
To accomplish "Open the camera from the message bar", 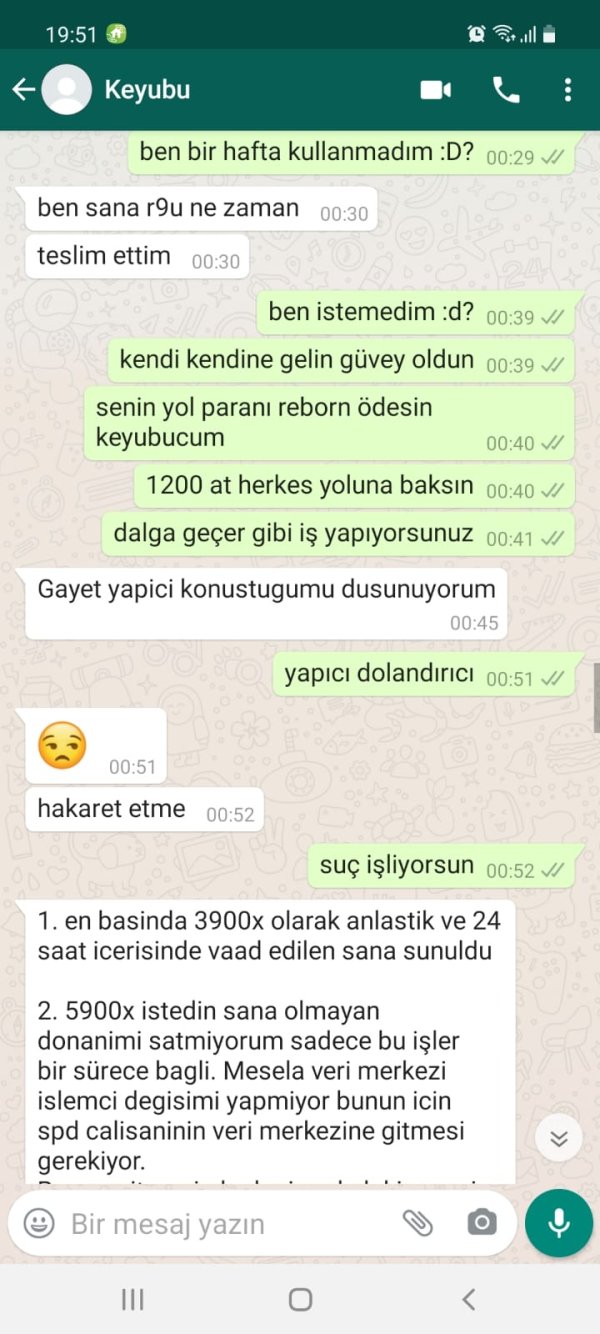I will 481,1222.
